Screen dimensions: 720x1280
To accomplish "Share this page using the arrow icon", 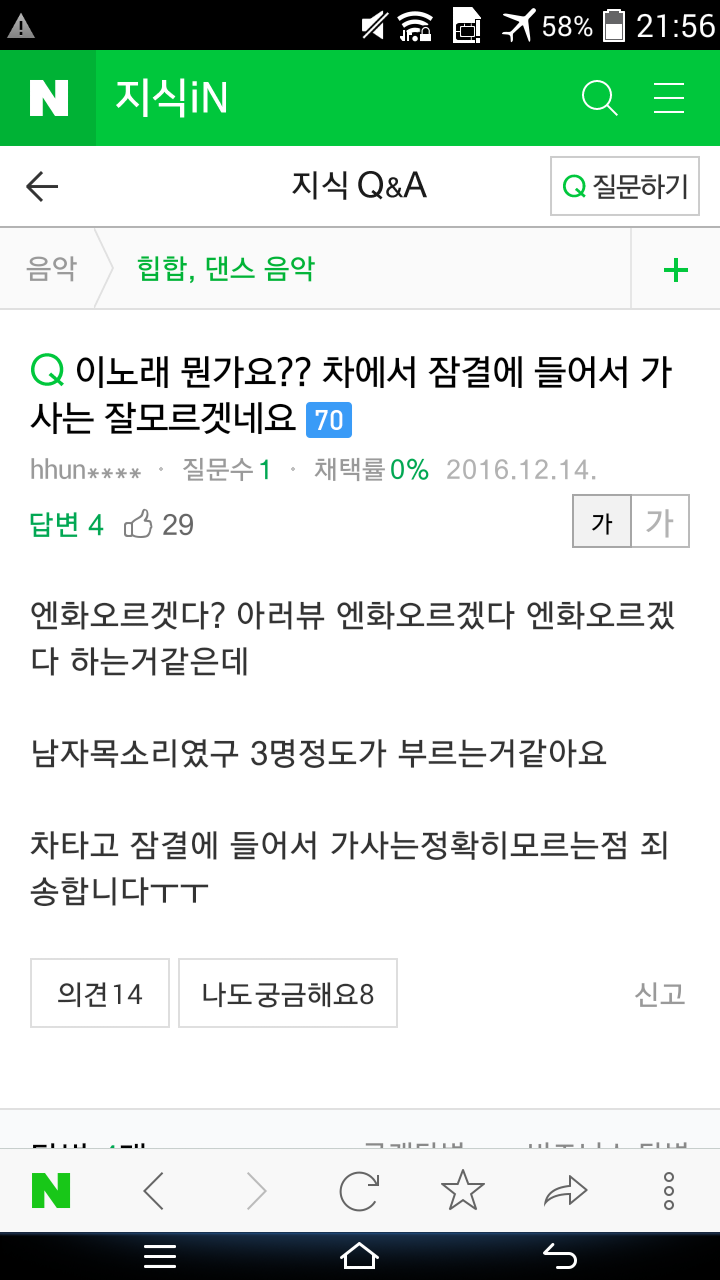I will coord(565,1190).
